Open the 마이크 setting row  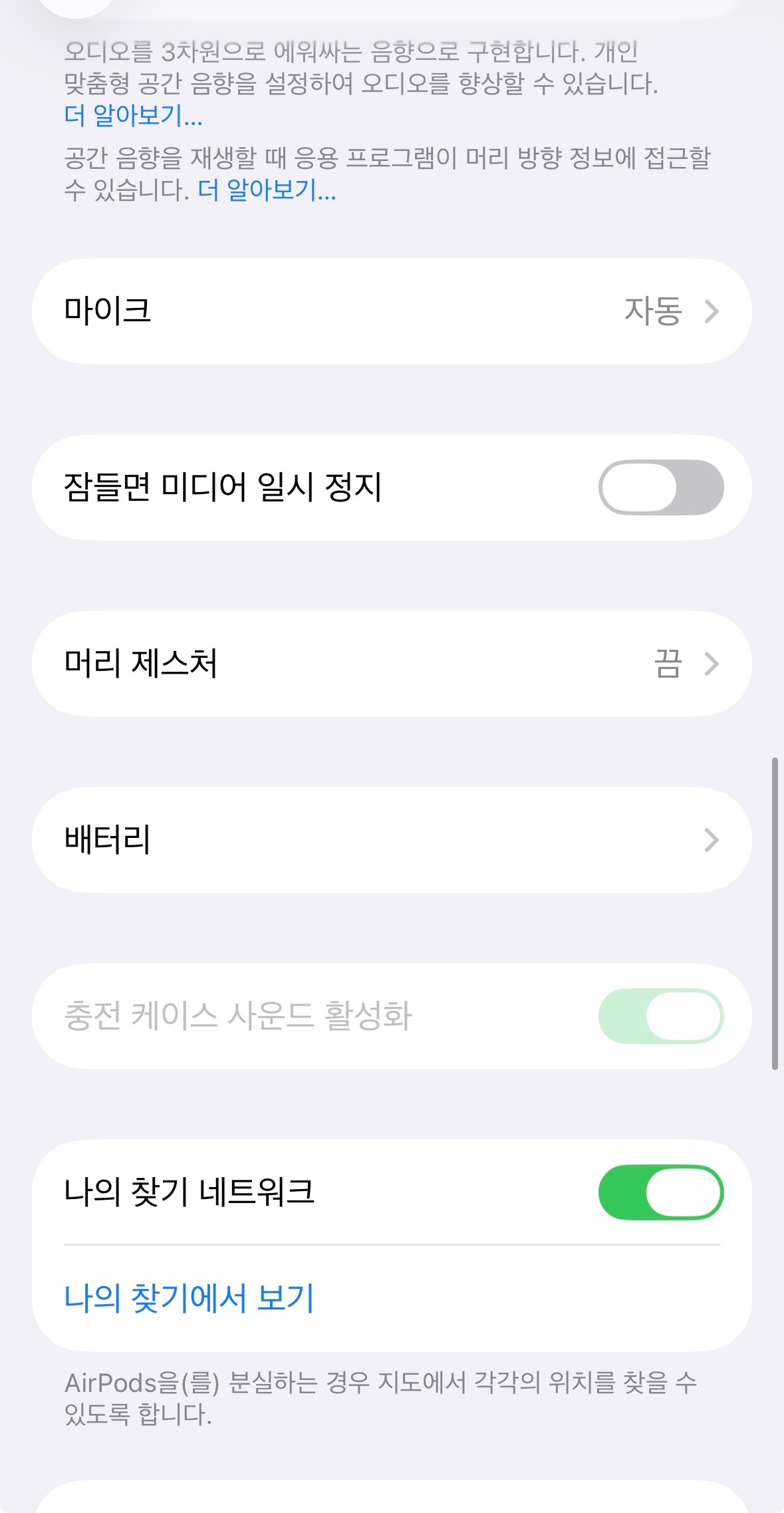point(392,311)
